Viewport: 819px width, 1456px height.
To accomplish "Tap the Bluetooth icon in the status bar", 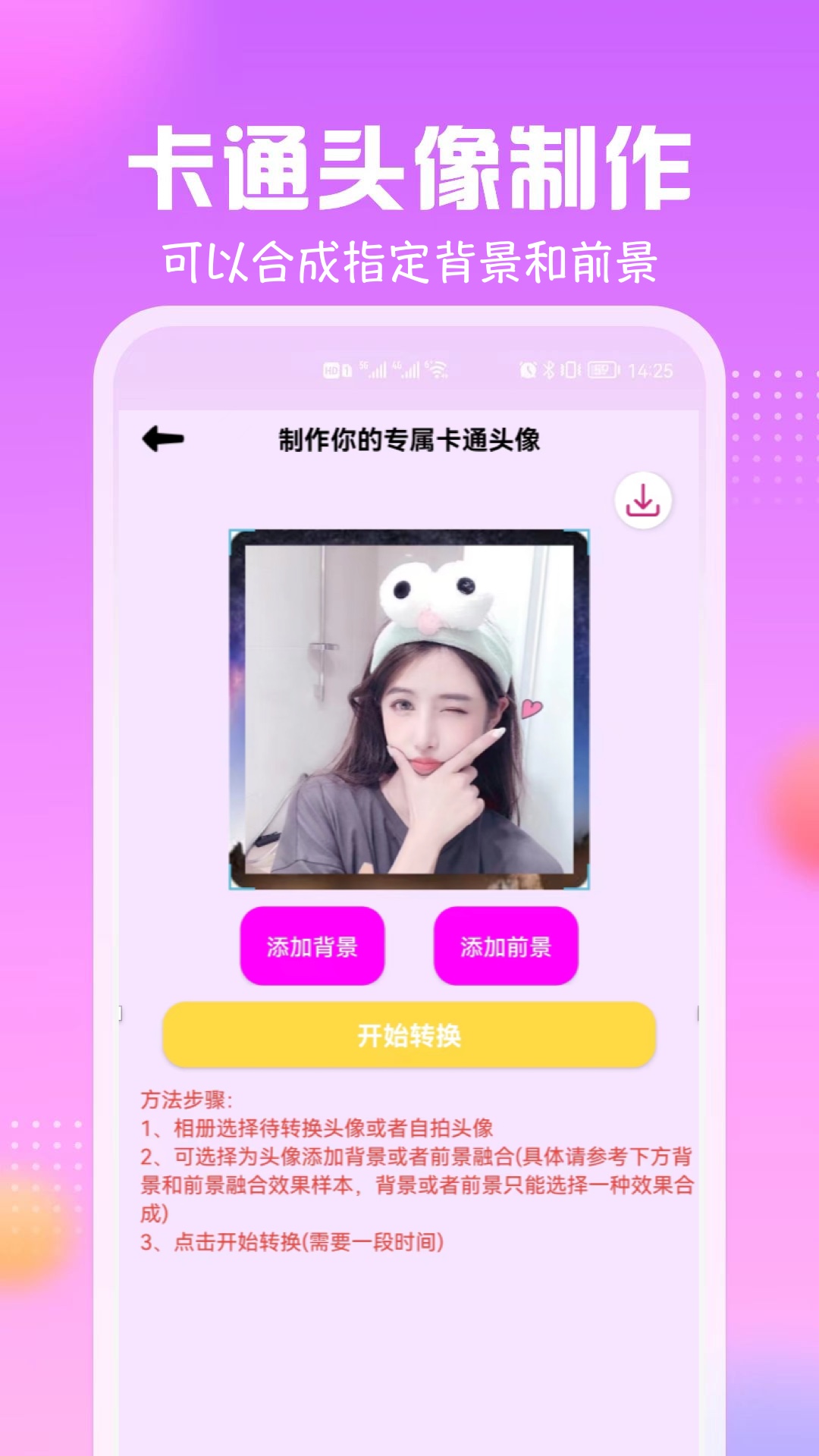I will click(548, 369).
